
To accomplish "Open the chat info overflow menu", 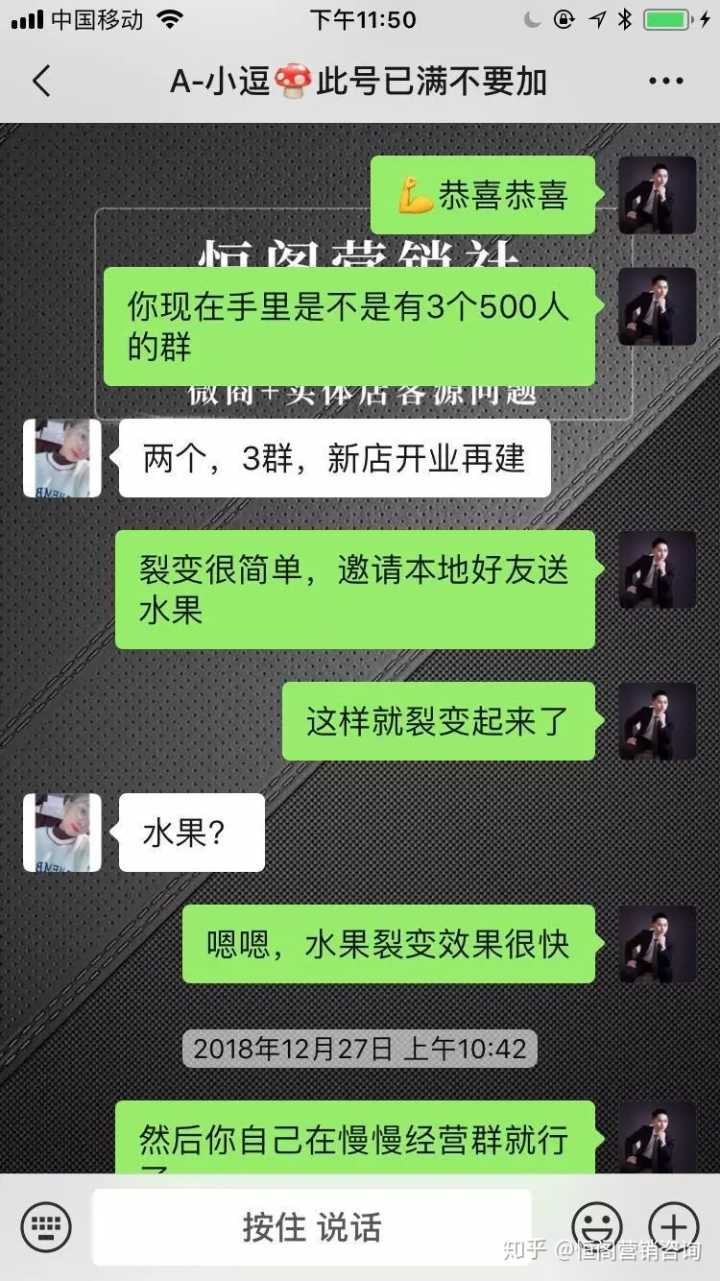I will [x=665, y=82].
